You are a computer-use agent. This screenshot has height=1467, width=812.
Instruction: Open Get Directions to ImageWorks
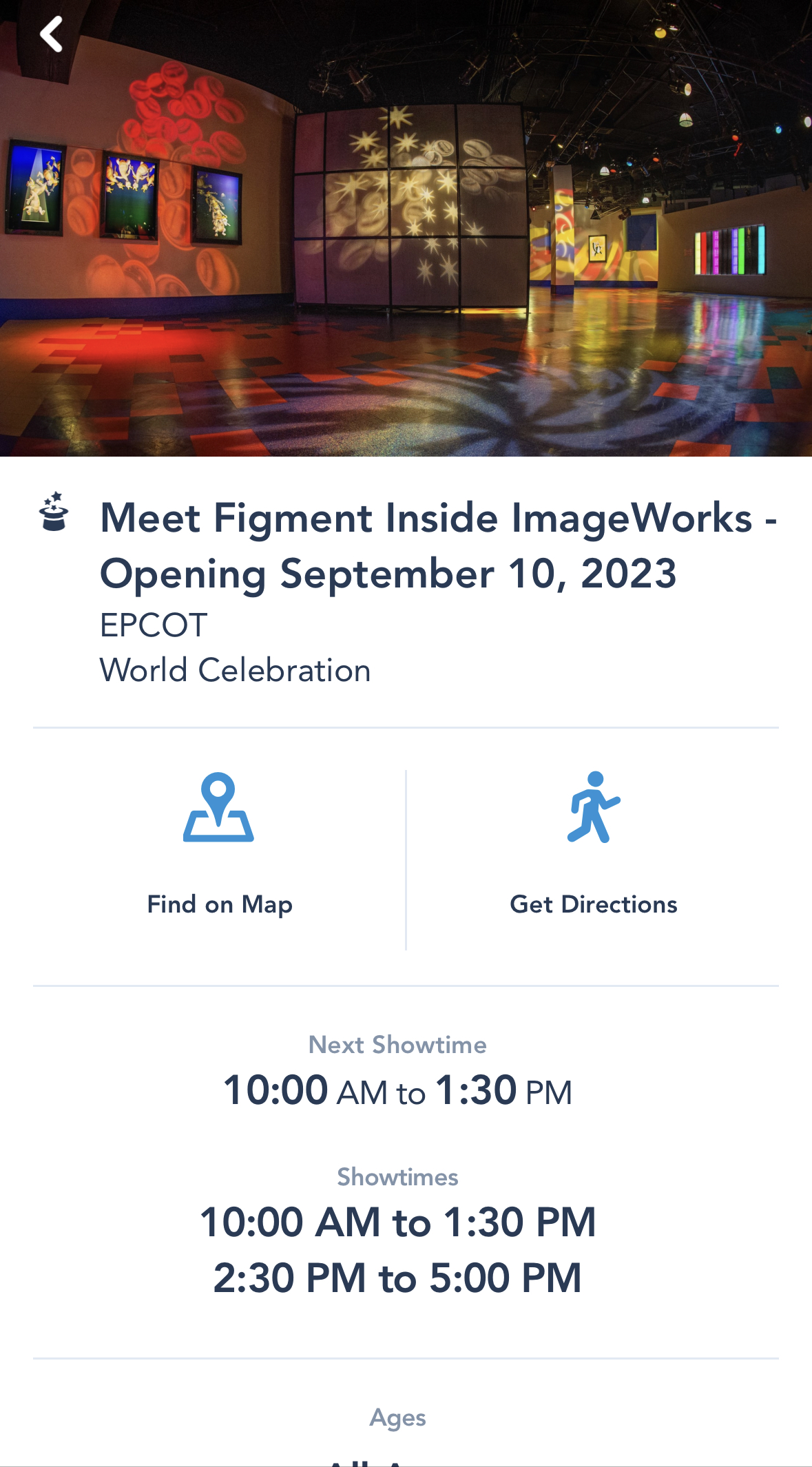tap(593, 847)
